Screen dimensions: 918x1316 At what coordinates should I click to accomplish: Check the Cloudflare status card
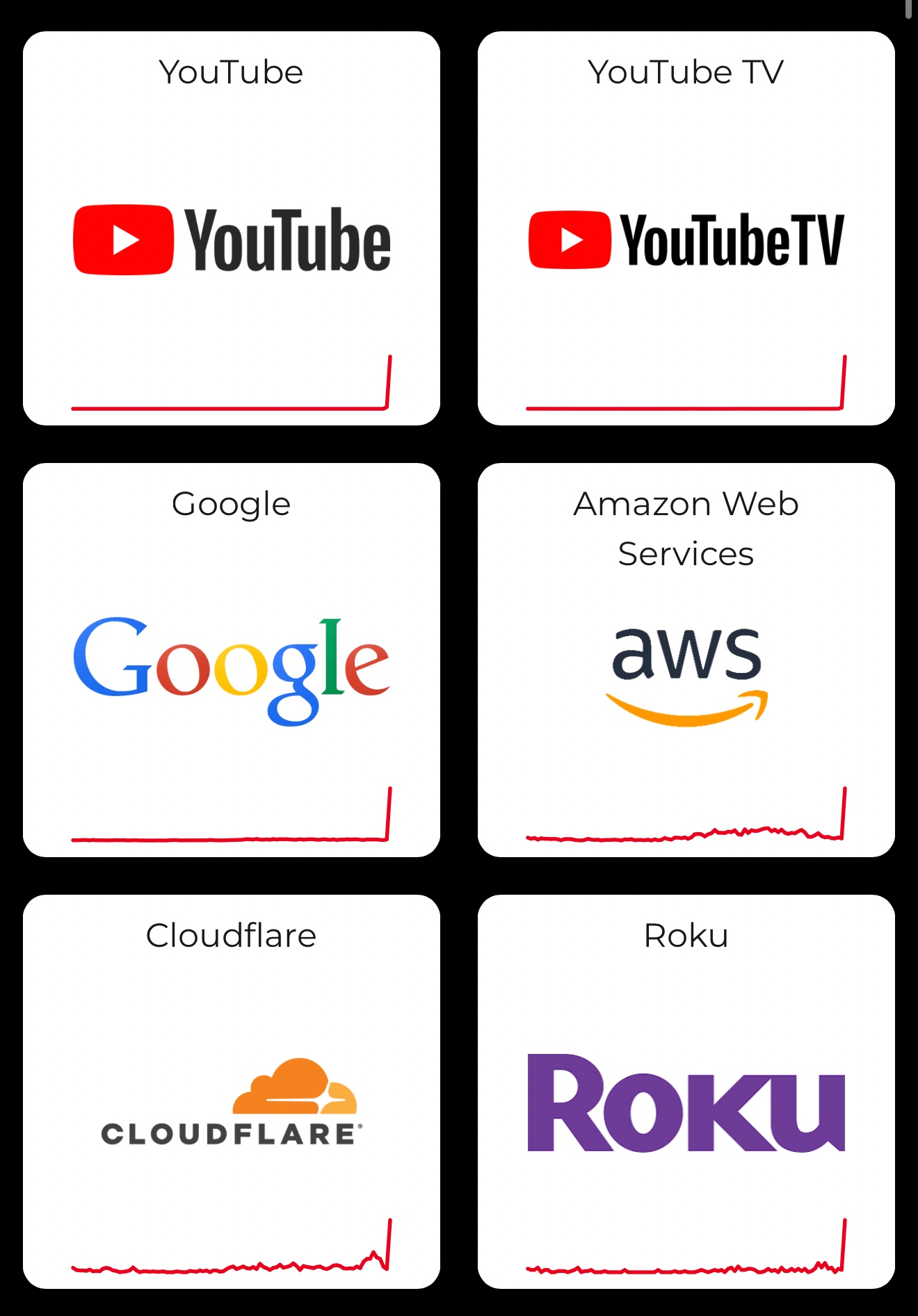(232, 1091)
